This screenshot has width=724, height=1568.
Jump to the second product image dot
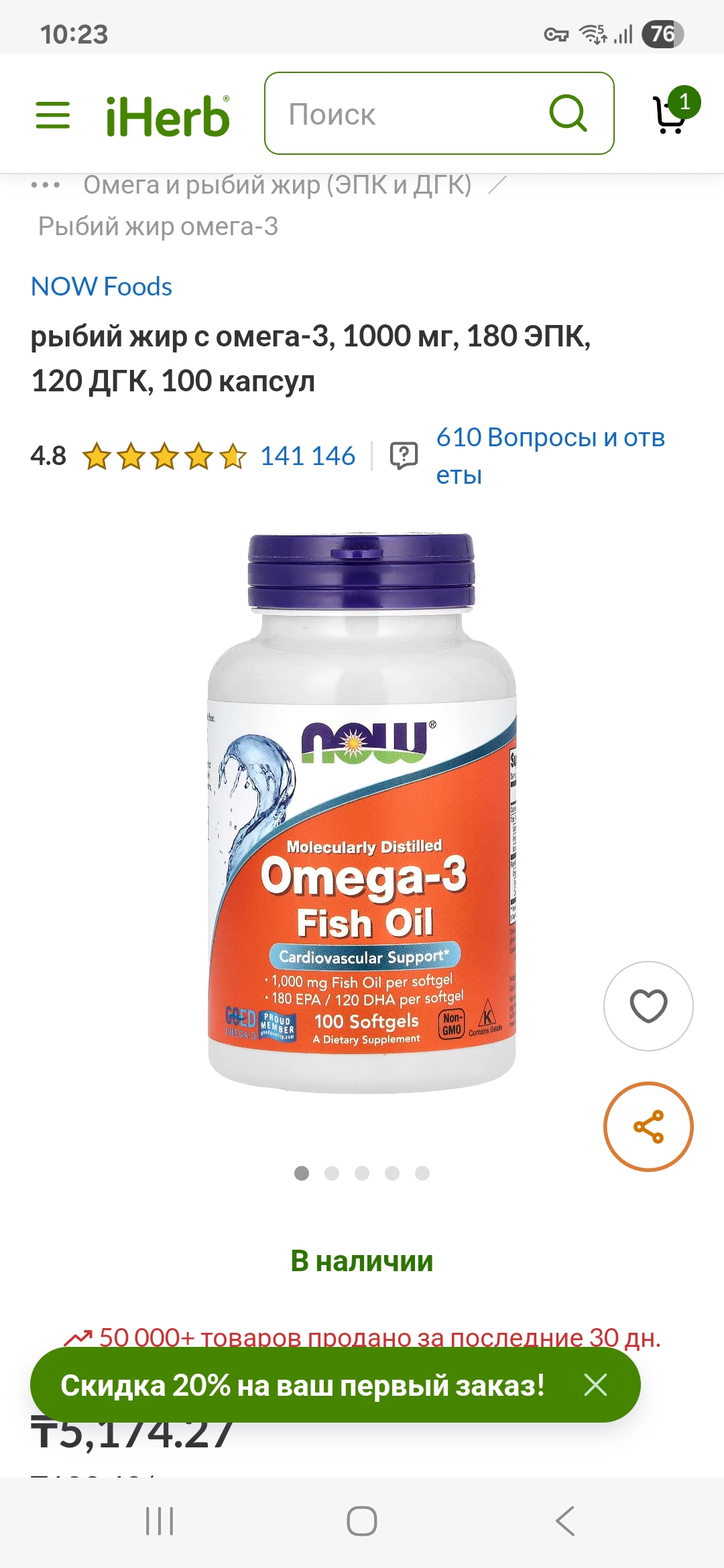pos(332,1173)
